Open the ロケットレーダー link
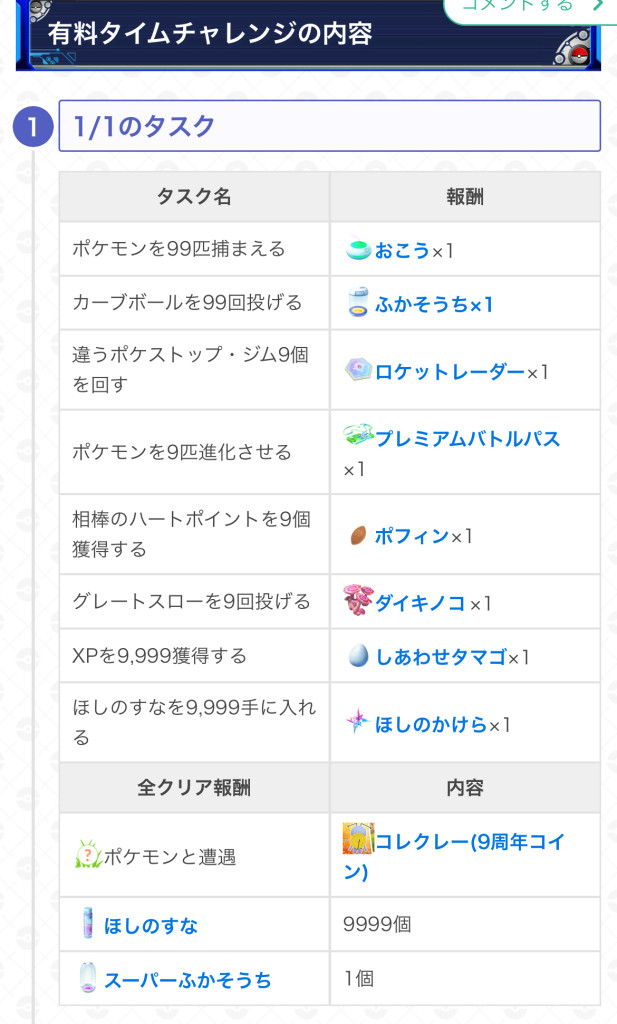 449,372
